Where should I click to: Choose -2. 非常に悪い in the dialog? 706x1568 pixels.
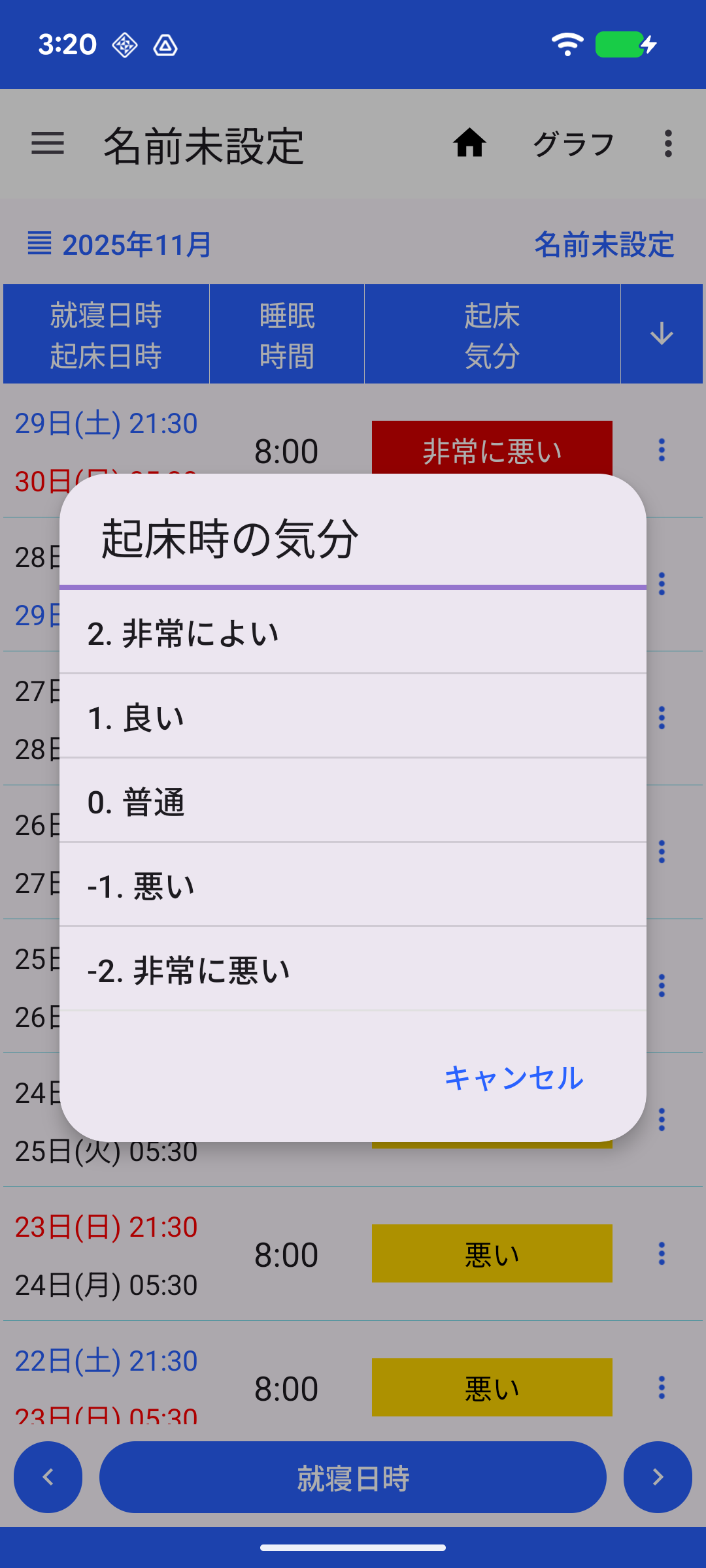[353, 970]
